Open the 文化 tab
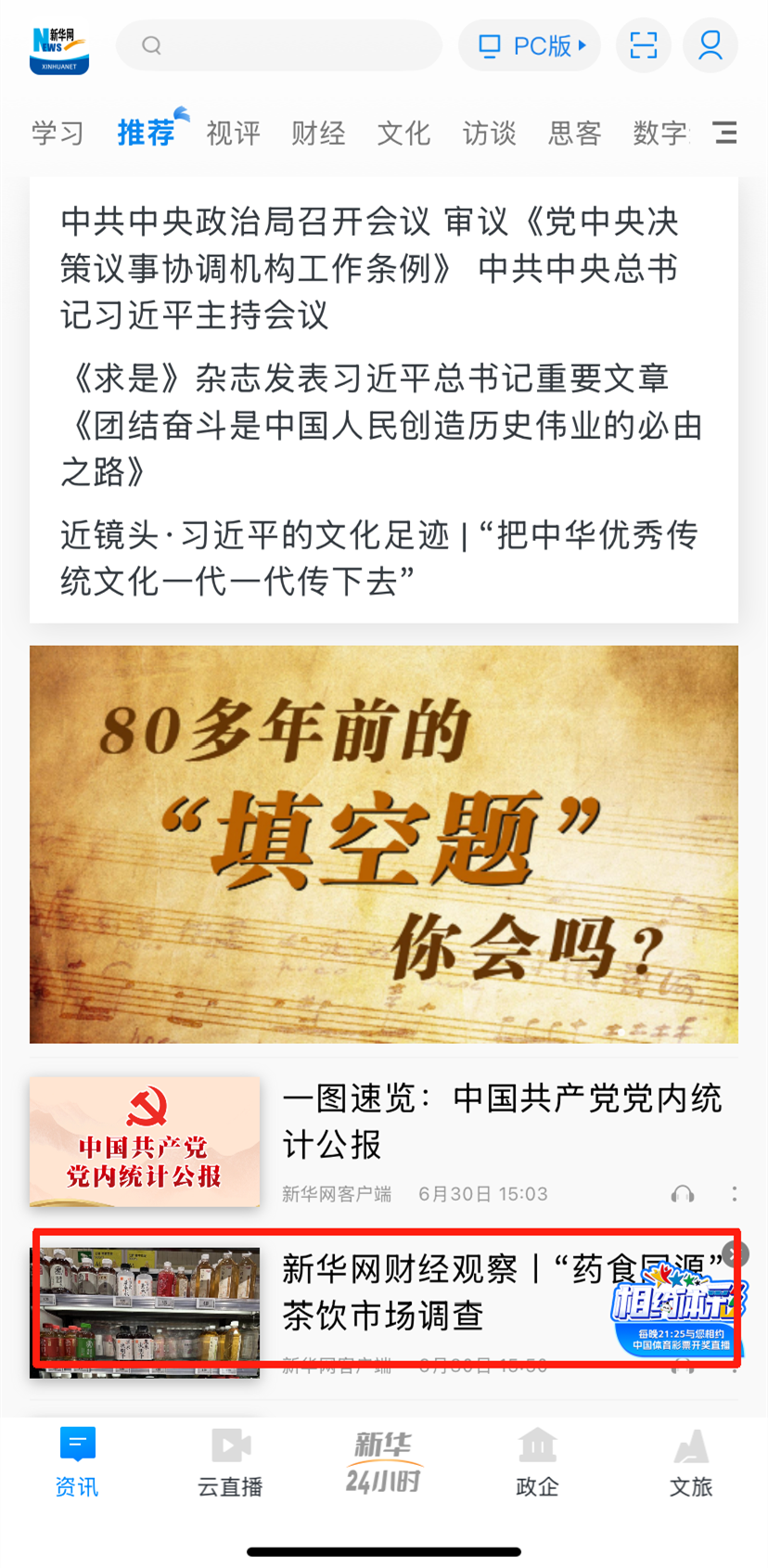768x1568 pixels. click(403, 134)
